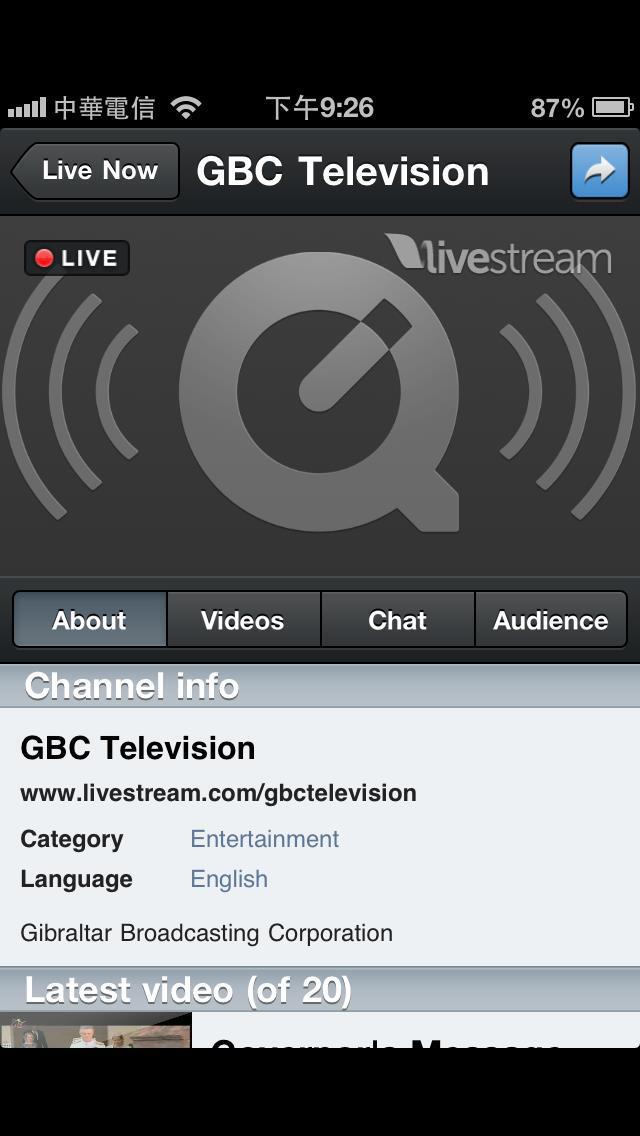
Task: Tap the Entertainment category link
Action: [x=264, y=839]
